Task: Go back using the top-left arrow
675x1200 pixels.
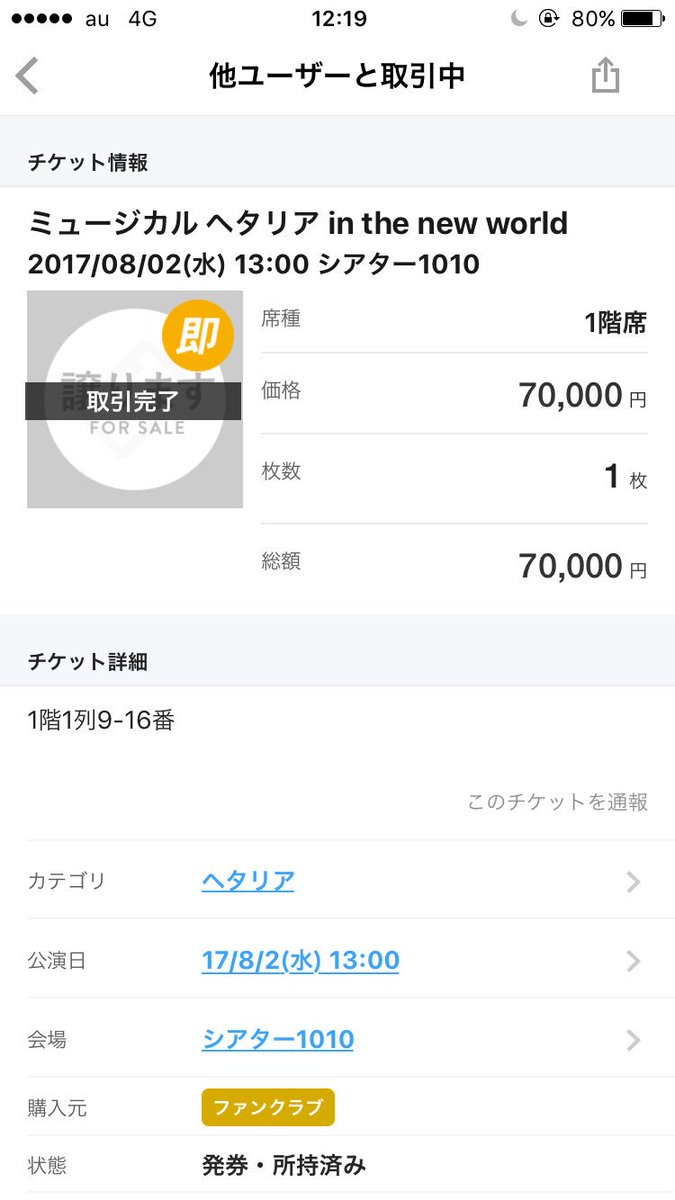Action: 28,76
